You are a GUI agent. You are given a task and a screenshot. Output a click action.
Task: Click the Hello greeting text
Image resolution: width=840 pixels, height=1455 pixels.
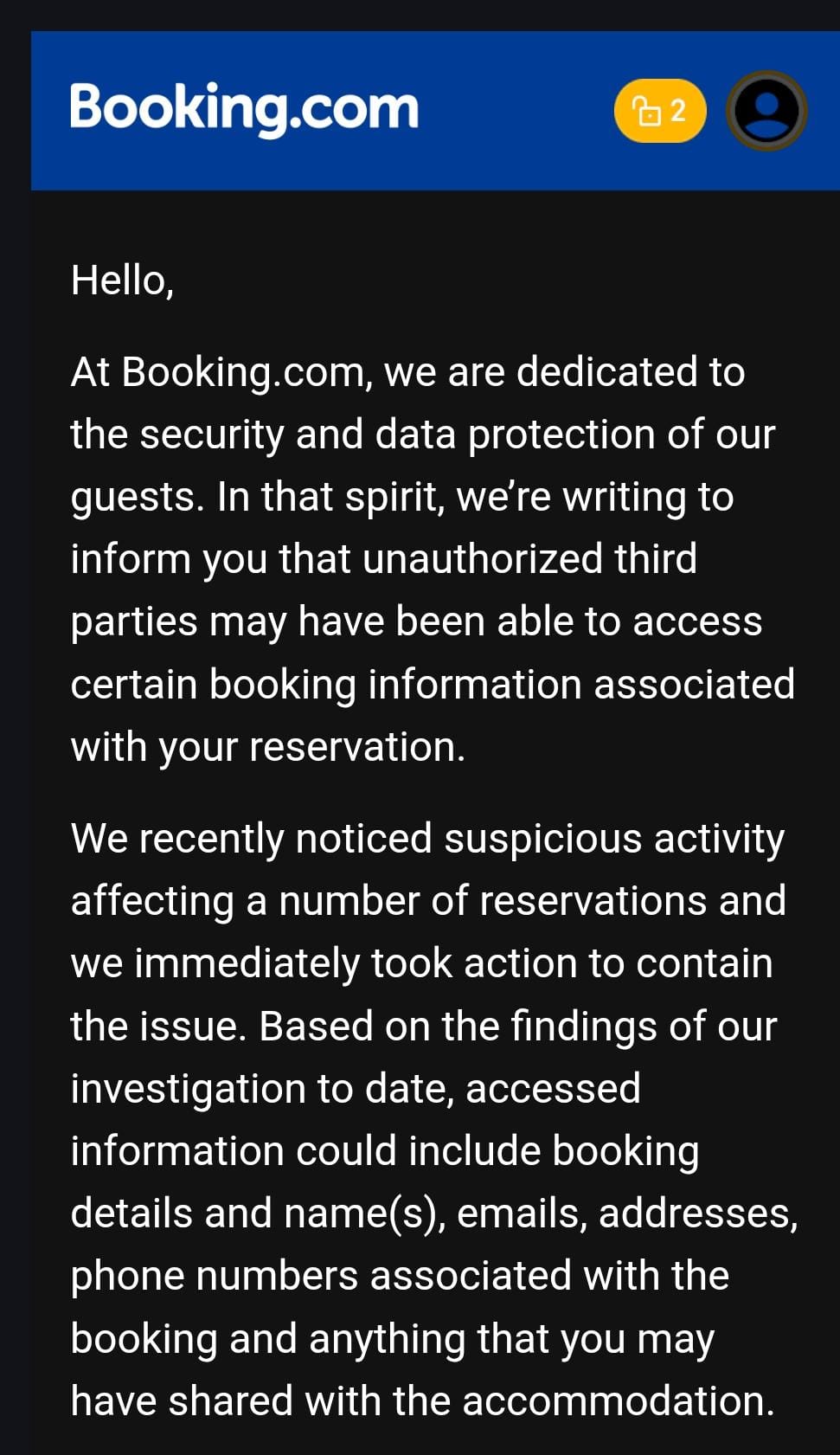[x=122, y=279]
